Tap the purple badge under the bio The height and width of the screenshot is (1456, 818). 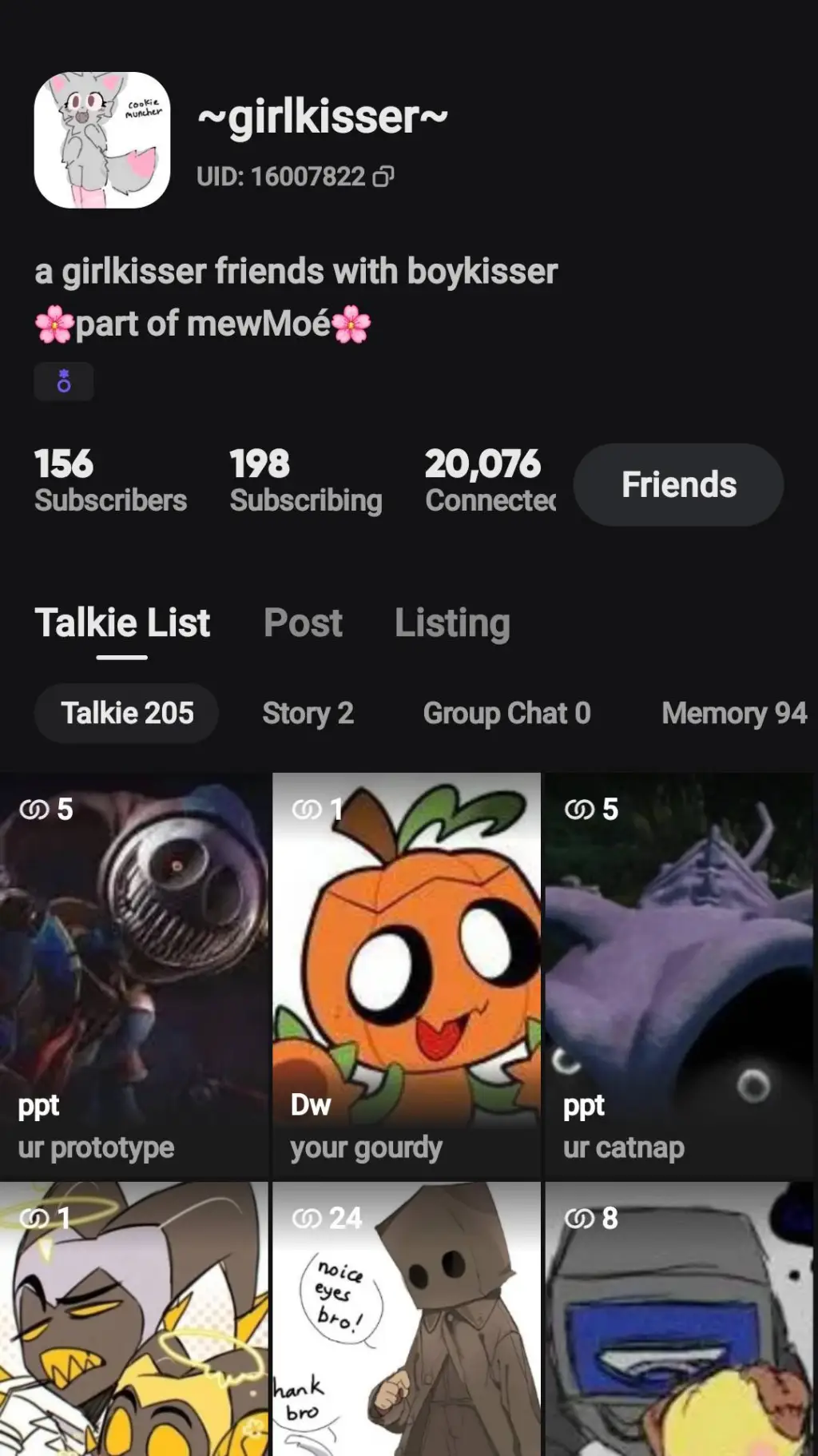(64, 381)
